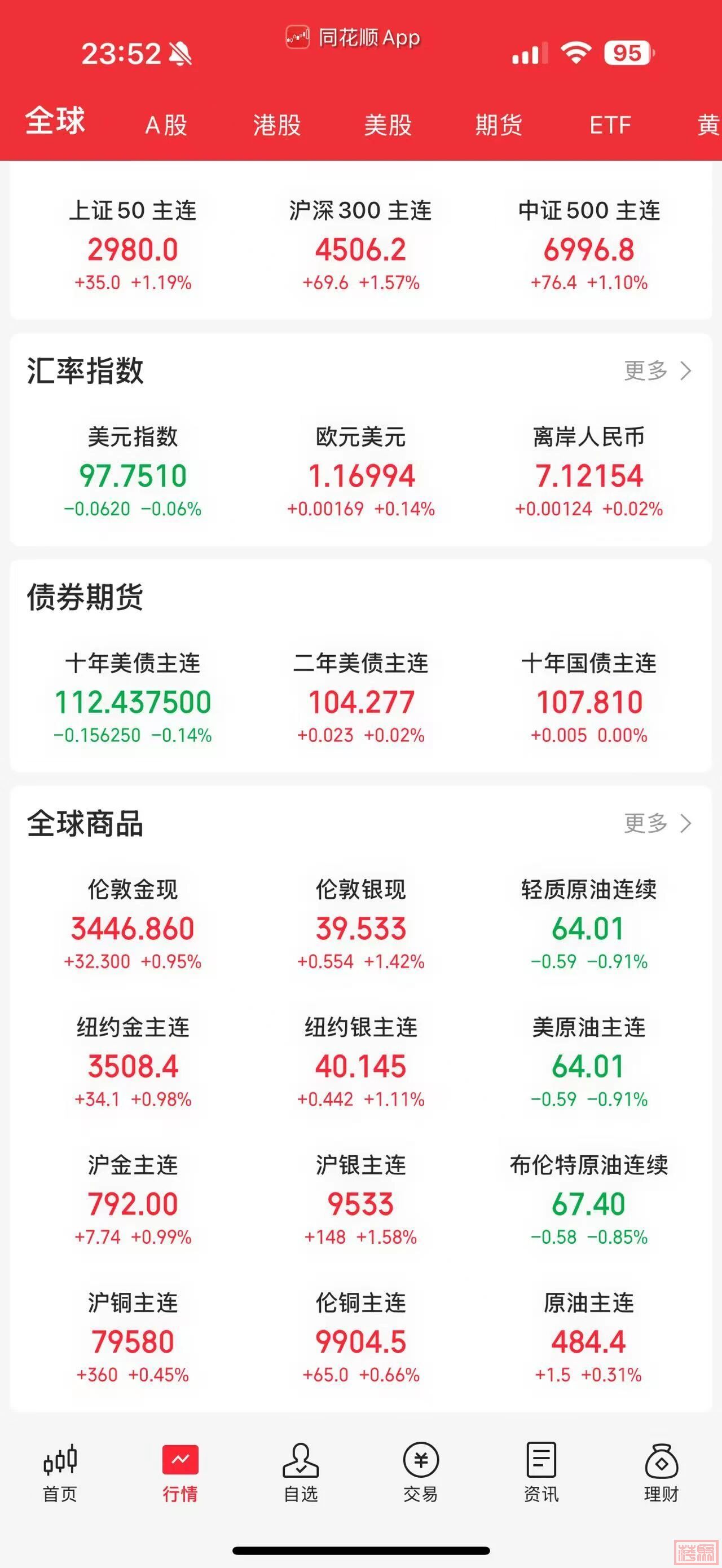Go to the 首页 bottom tab
This screenshot has width=722, height=1568.
[60, 1473]
